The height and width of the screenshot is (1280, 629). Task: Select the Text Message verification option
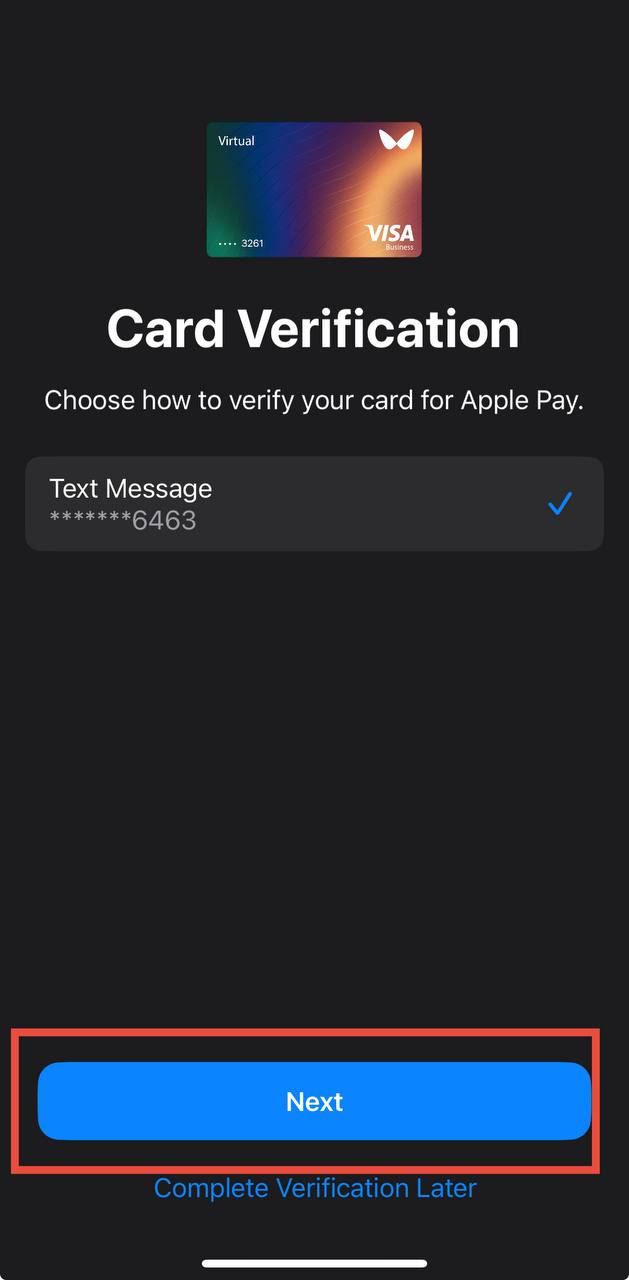pos(314,504)
